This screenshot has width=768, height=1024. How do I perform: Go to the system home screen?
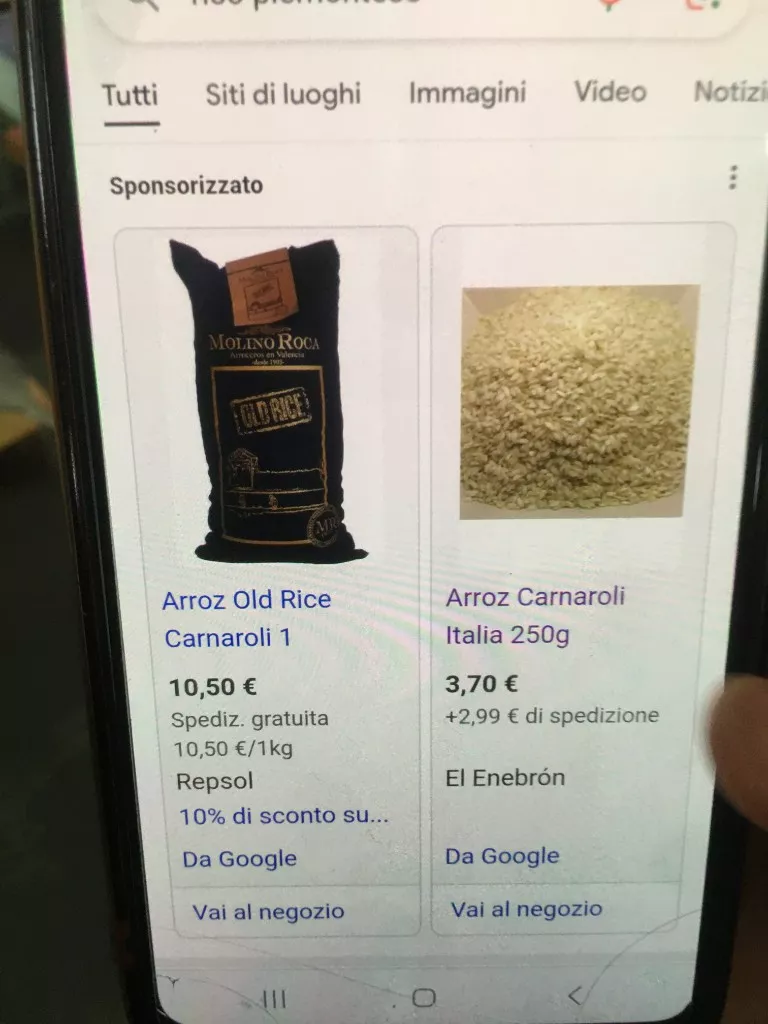[x=424, y=997]
